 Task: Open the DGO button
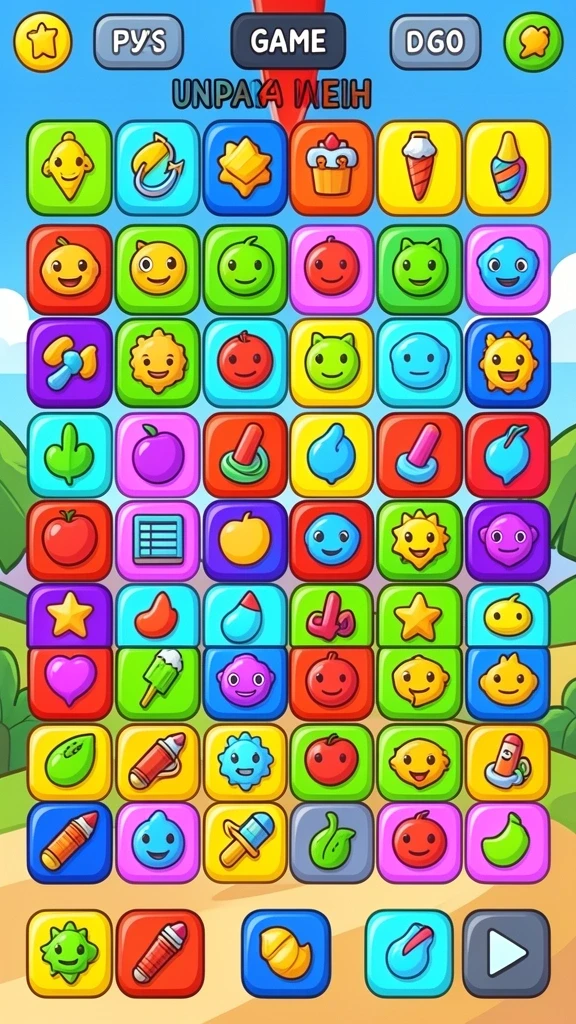coord(436,42)
